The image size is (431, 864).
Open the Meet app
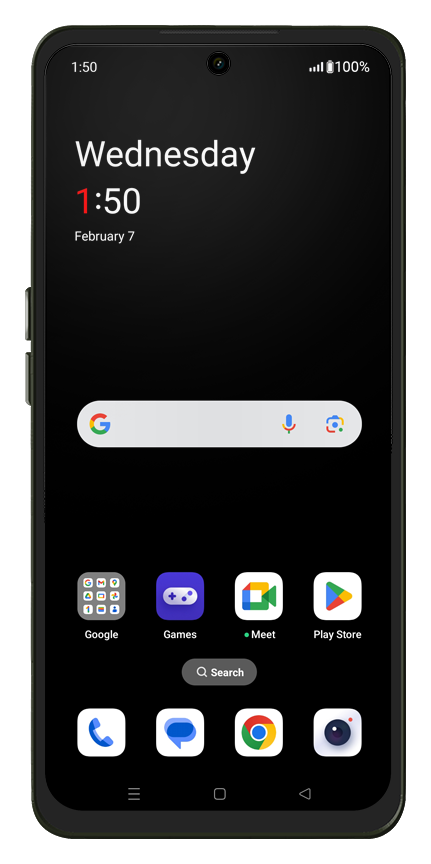[258, 596]
